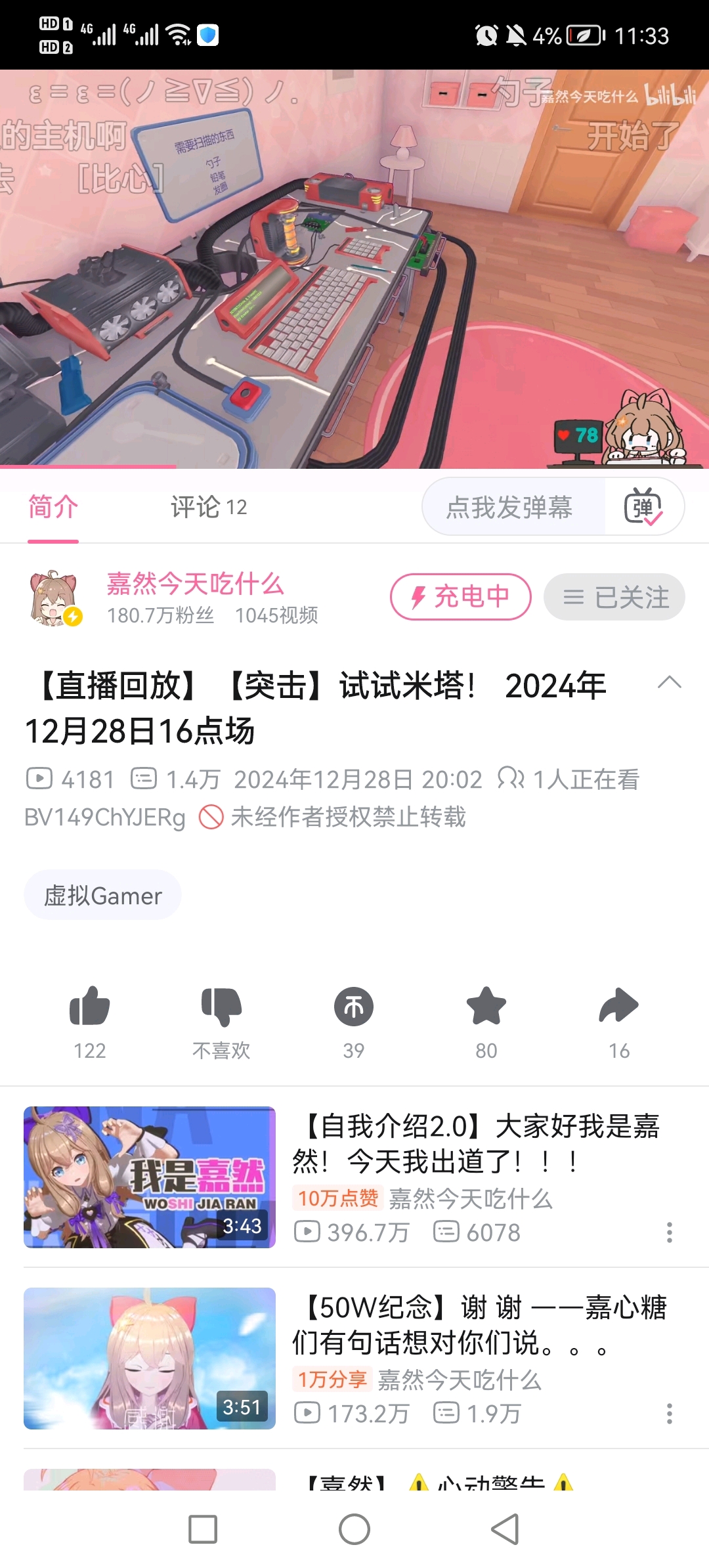The height and width of the screenshot is (1568, 709).
Task: Like the video with thumbs up
Action: click(x=90, y=1007)
